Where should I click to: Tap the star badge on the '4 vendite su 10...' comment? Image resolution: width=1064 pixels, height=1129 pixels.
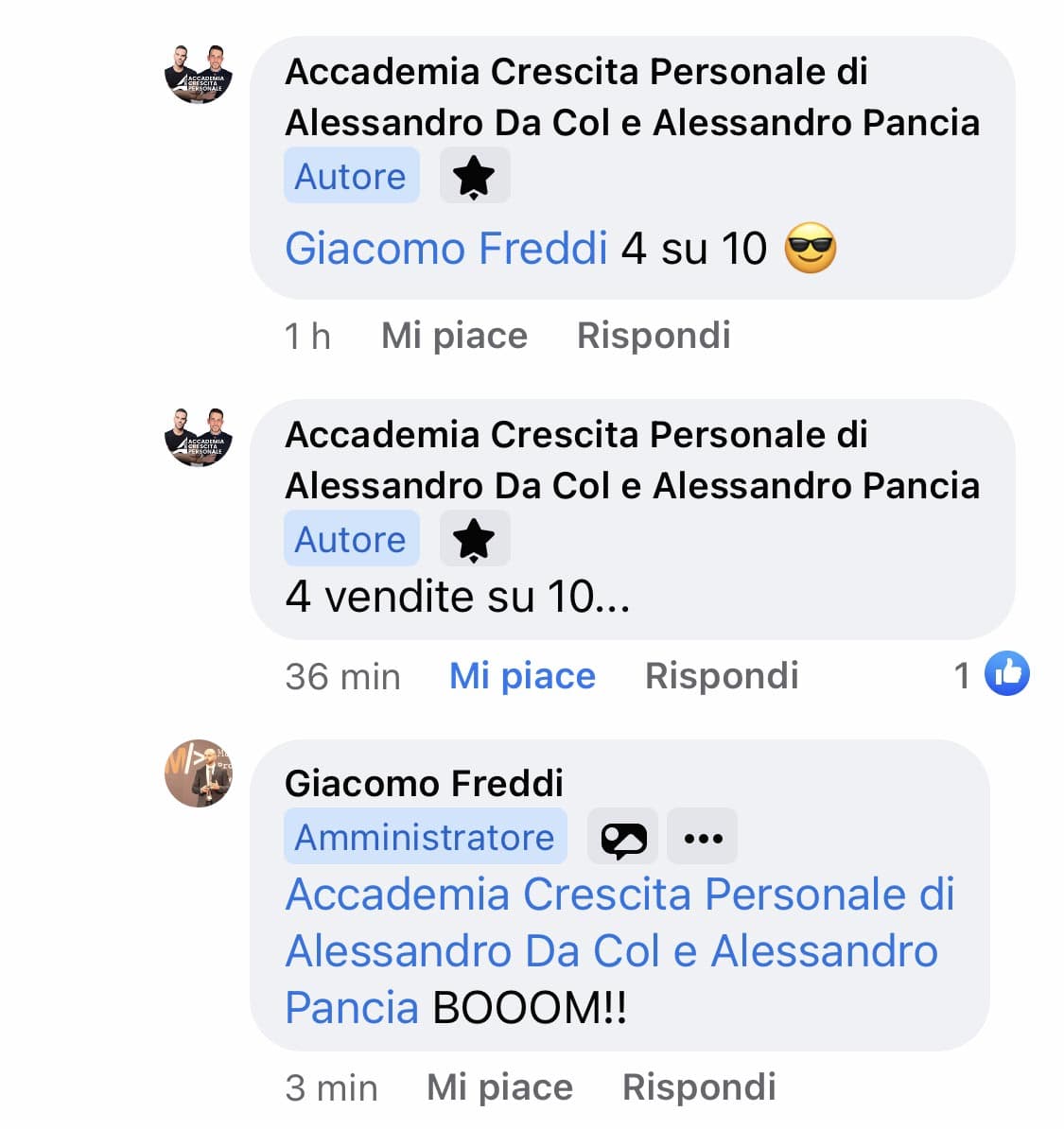474,539
